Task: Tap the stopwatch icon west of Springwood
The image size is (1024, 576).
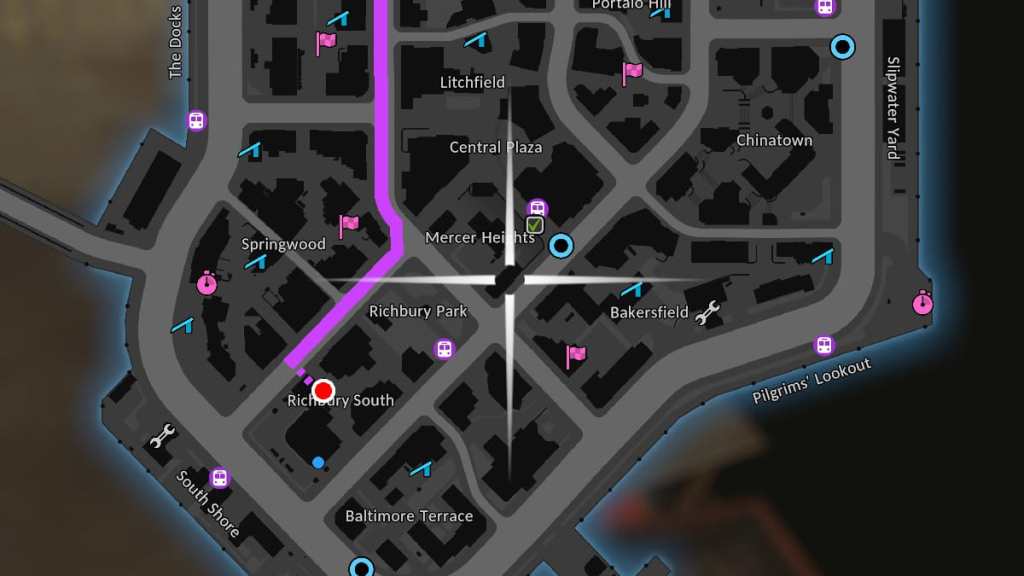Action: (x=207, y=283)
